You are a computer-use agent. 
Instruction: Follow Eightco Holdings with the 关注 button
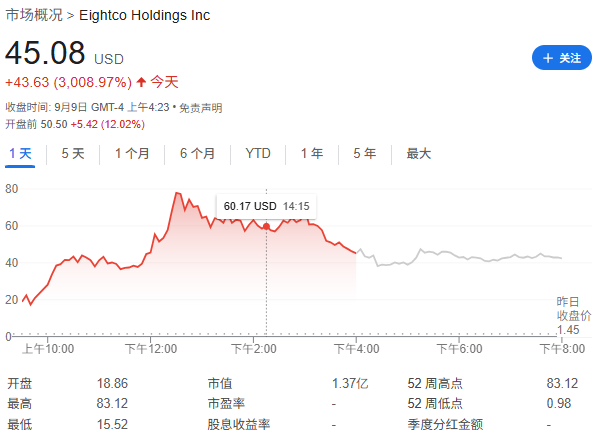561,58
